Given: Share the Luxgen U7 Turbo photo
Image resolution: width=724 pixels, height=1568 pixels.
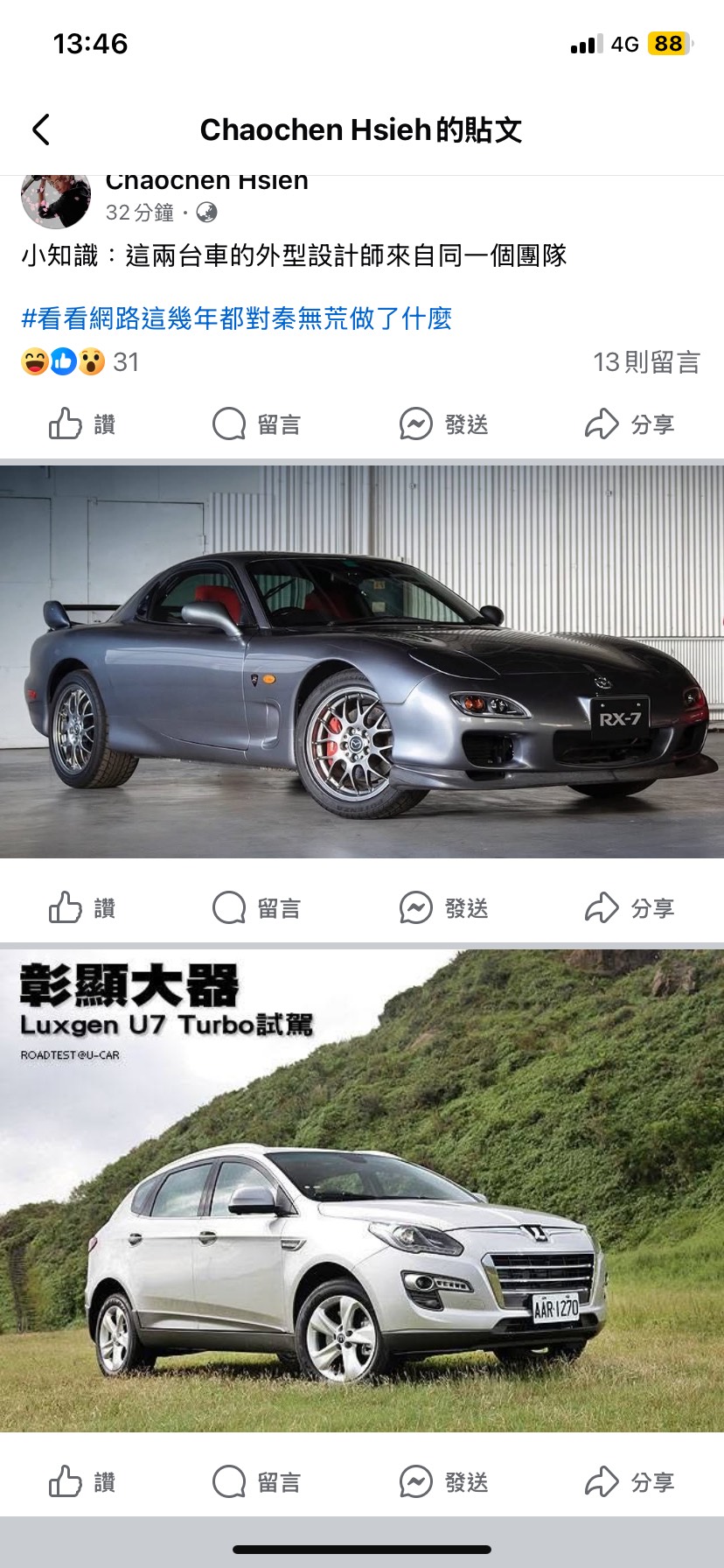Looking at the screenshot, I should click(x=630, y=1481).
